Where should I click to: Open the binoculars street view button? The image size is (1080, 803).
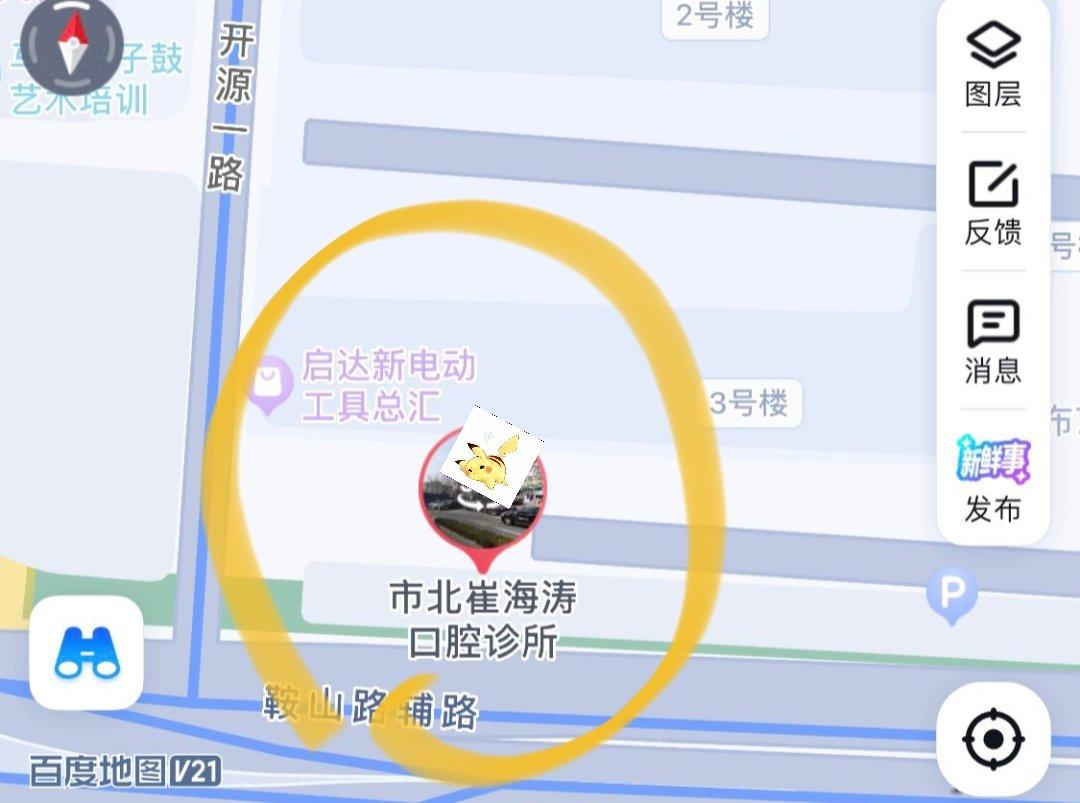(x=86, y=652)
